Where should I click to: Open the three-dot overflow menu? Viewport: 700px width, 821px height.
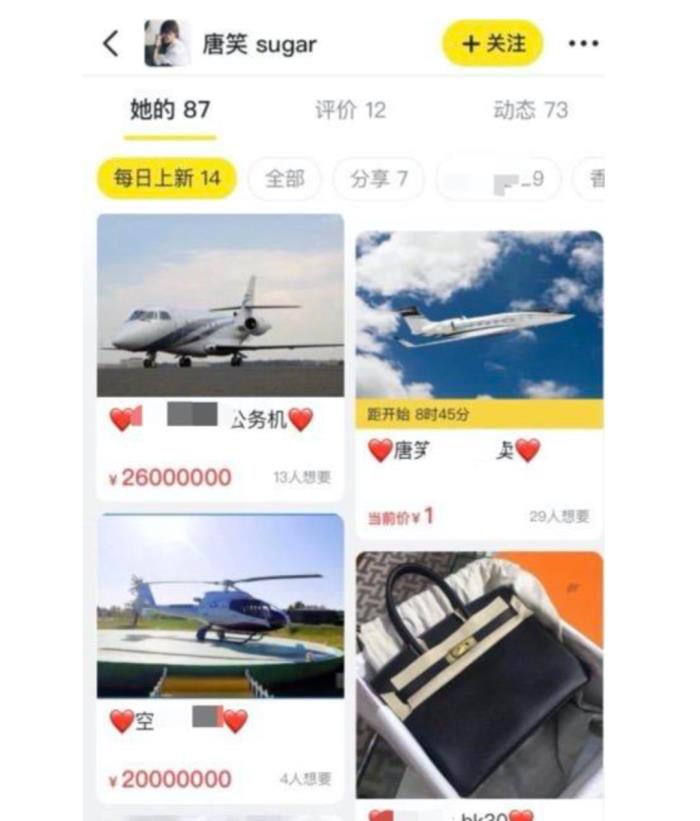pyautogui.click(x=583, y=43)
